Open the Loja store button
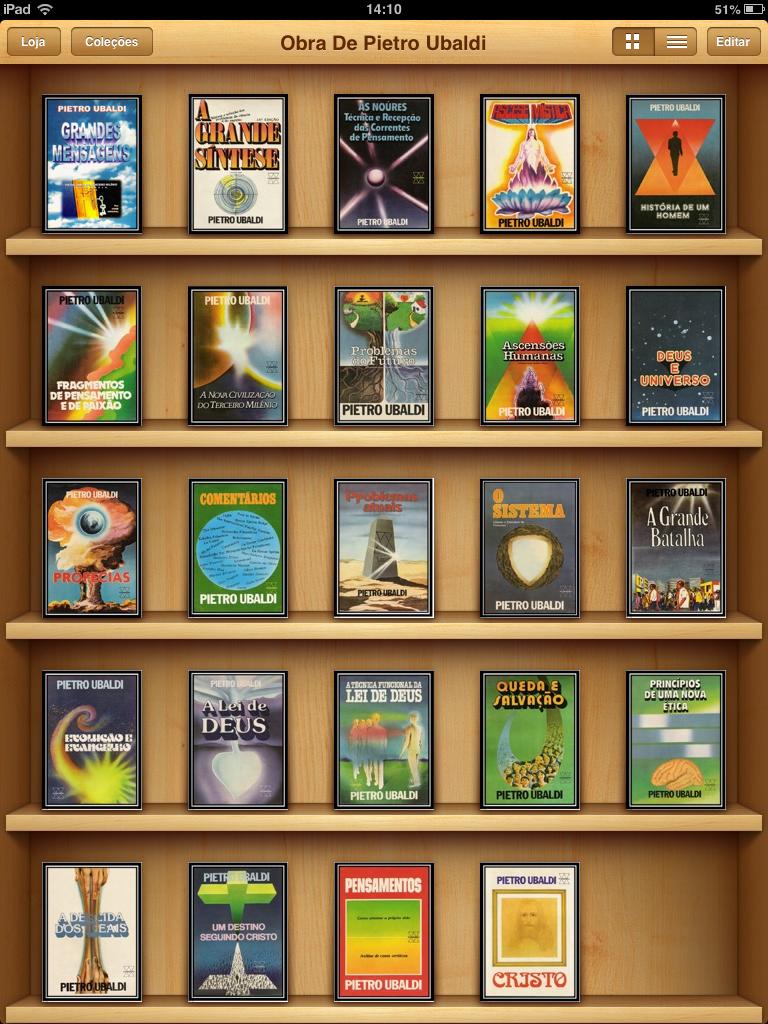 coord(34,42)
